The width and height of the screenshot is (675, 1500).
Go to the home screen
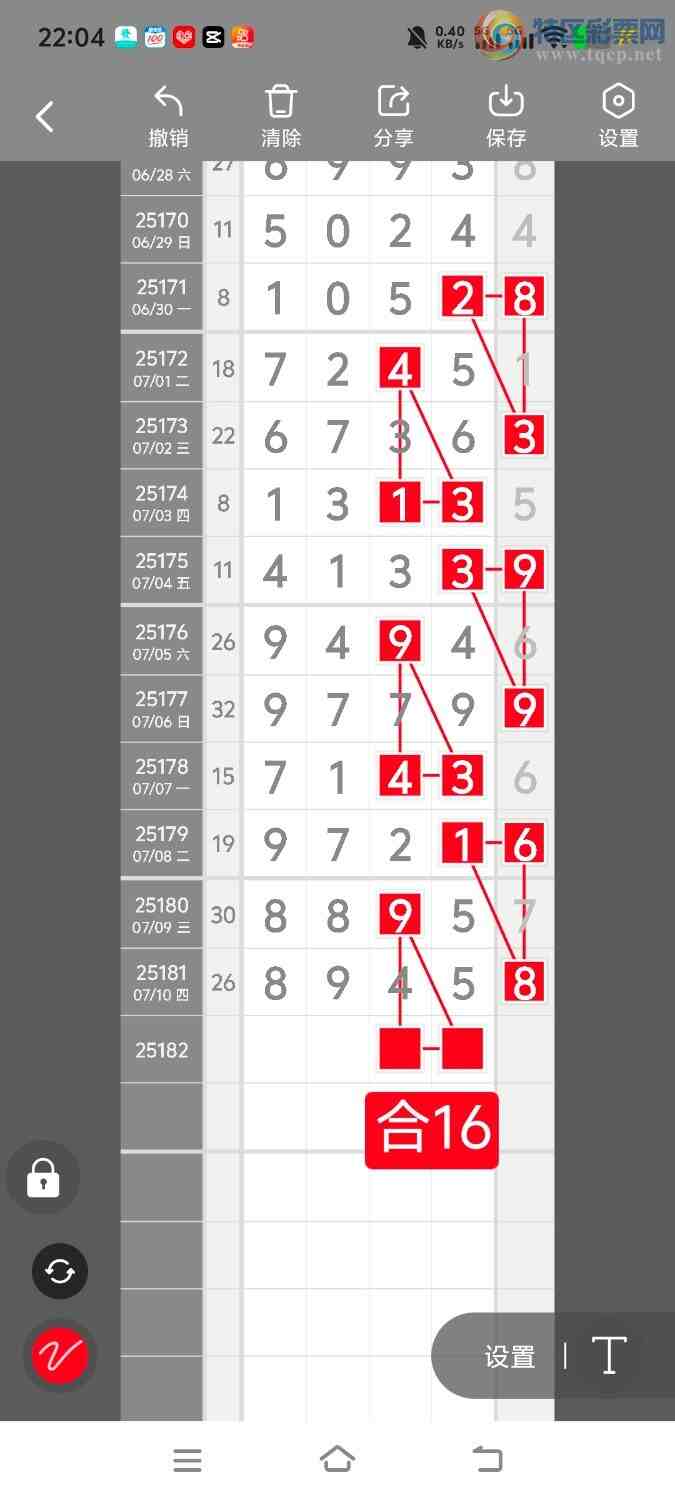point(337,1460)
